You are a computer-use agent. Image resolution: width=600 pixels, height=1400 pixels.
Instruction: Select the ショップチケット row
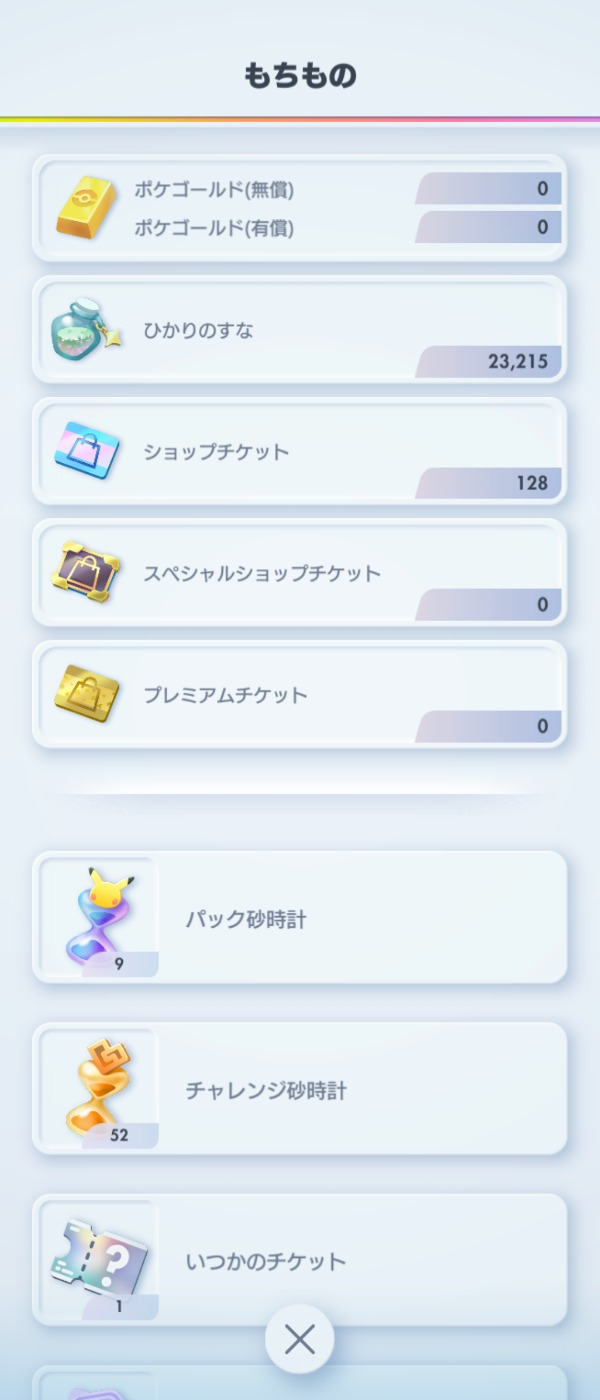(299, 452)
